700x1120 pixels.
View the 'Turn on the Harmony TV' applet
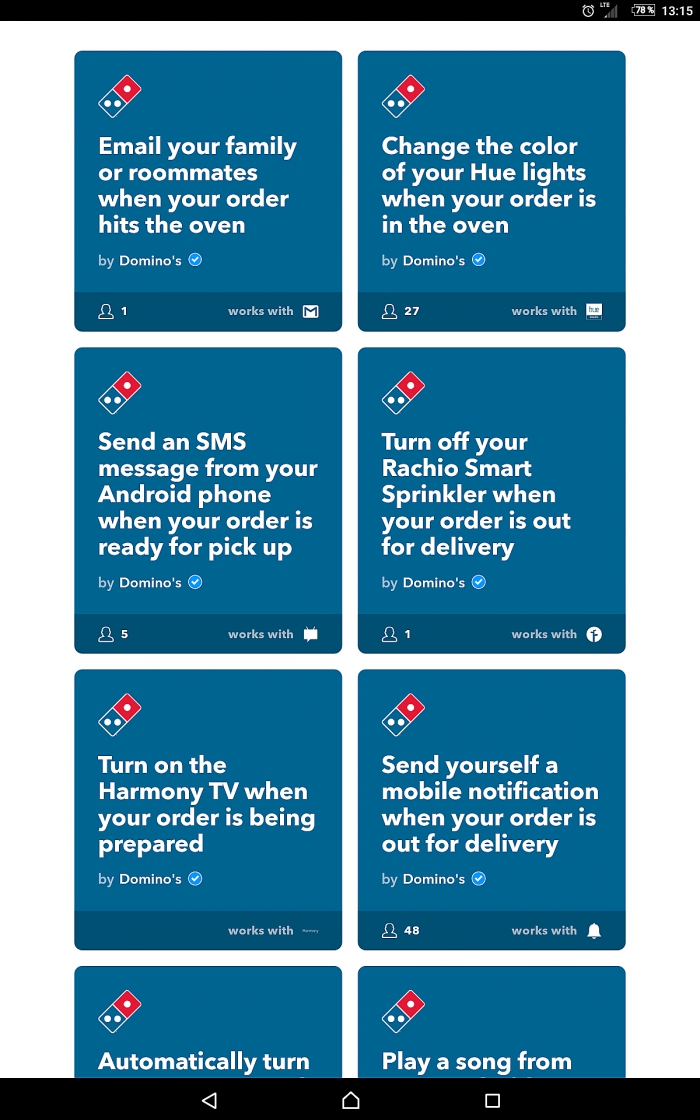point(208,808)
